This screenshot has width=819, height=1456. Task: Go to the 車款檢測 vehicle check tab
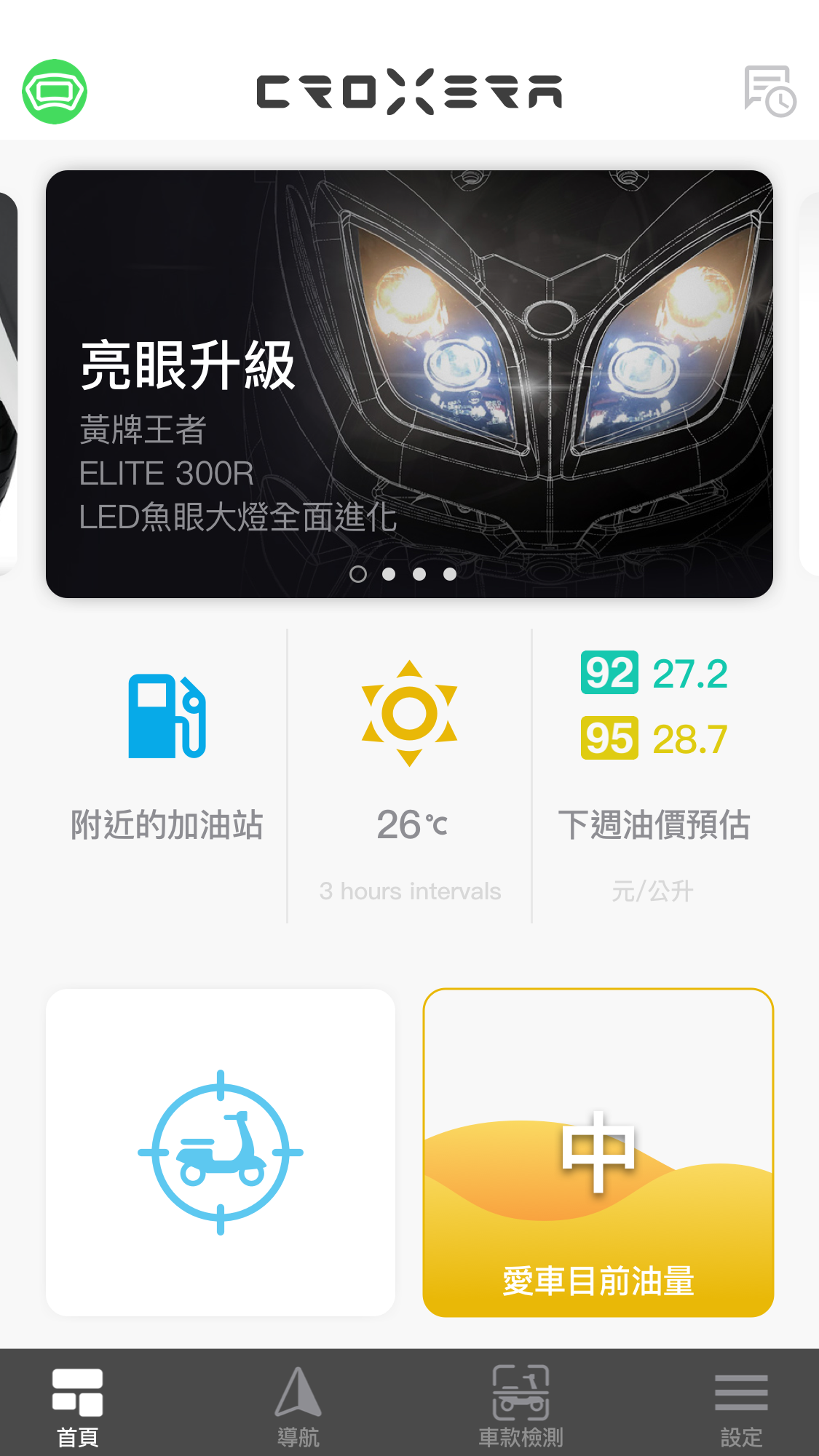521,1406
